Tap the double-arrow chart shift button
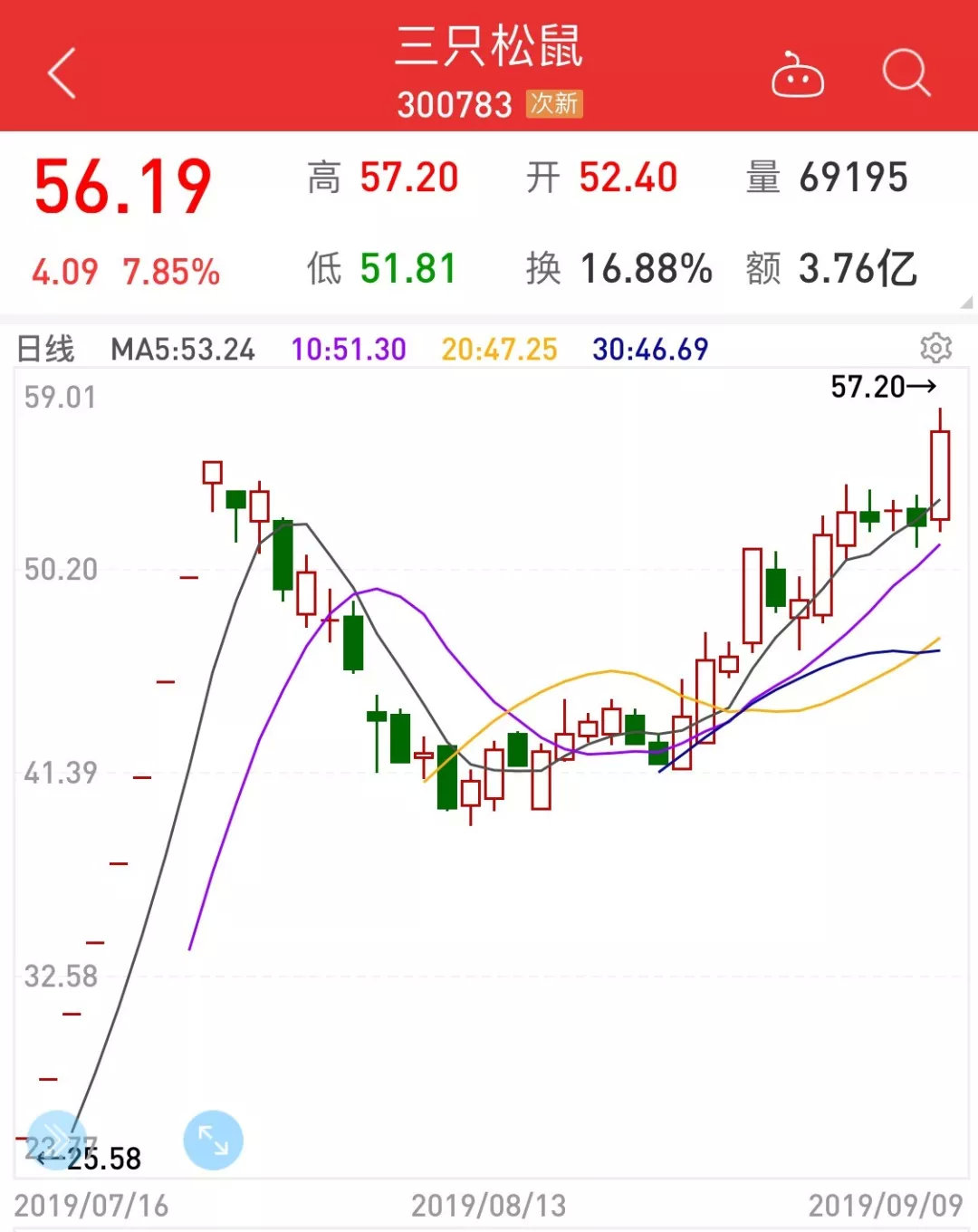The image size is (978, 1232). point(56,1140)
